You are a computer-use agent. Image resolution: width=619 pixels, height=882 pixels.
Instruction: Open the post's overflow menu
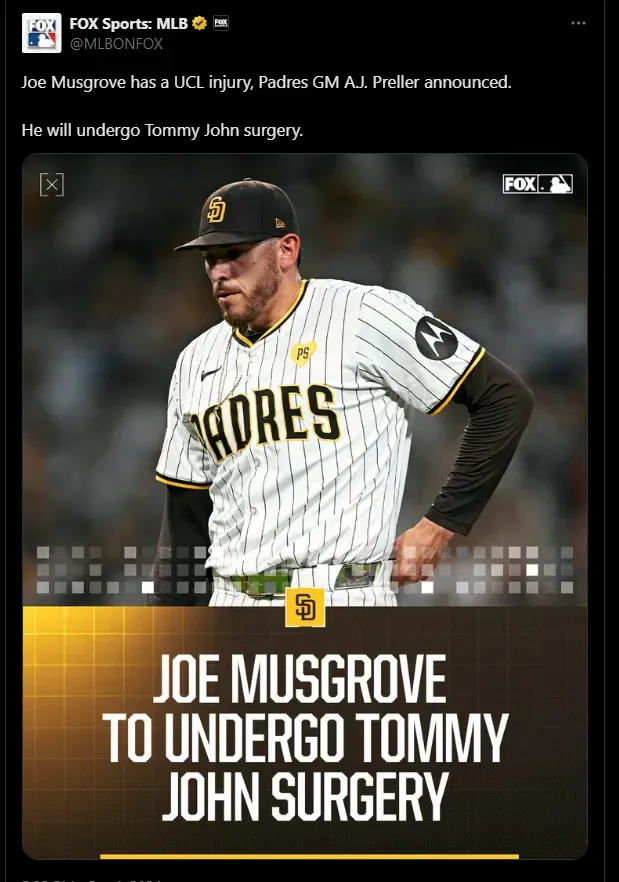coord(579,23)
